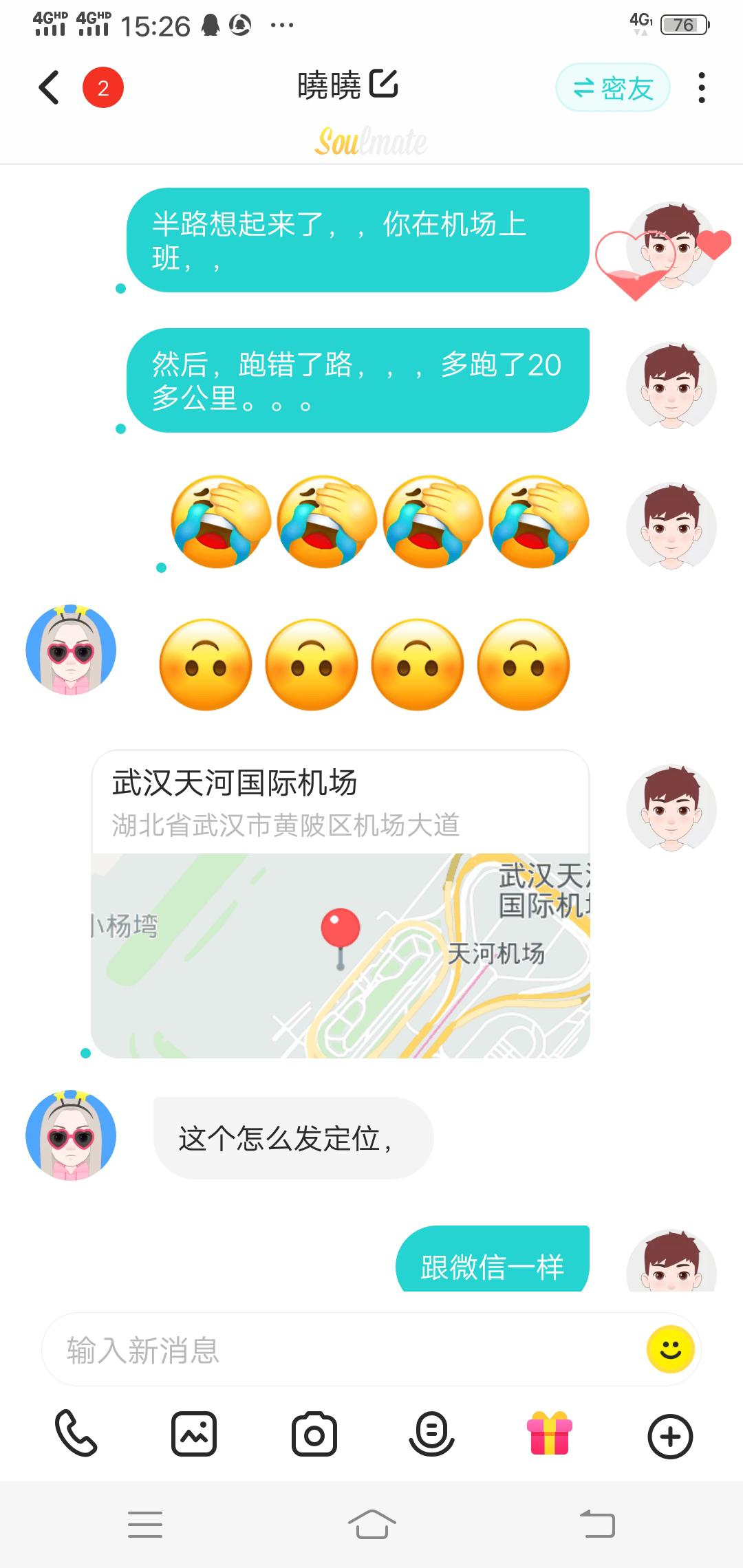Screen dimensions: 743x1568
Task: Tap the 密友 button
Action: [612, 88]
